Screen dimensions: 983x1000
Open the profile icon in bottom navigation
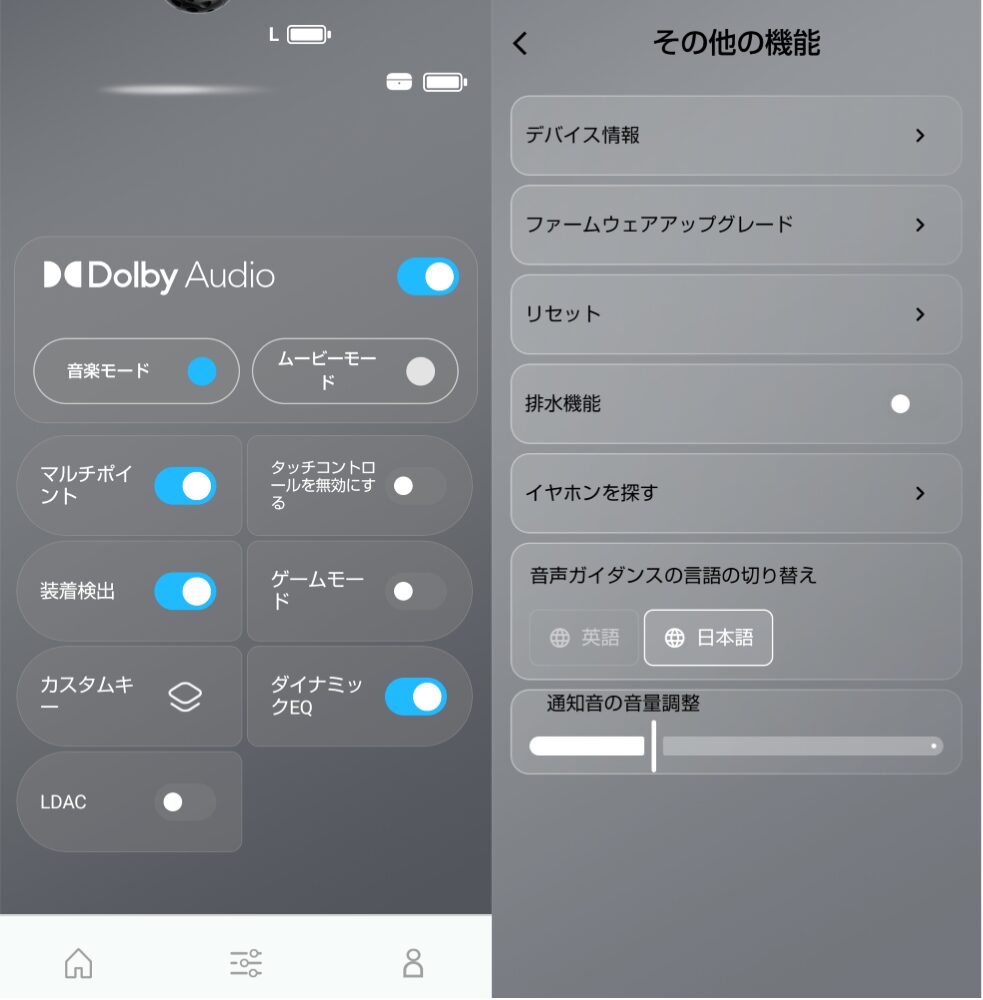[x=412, y=962]
